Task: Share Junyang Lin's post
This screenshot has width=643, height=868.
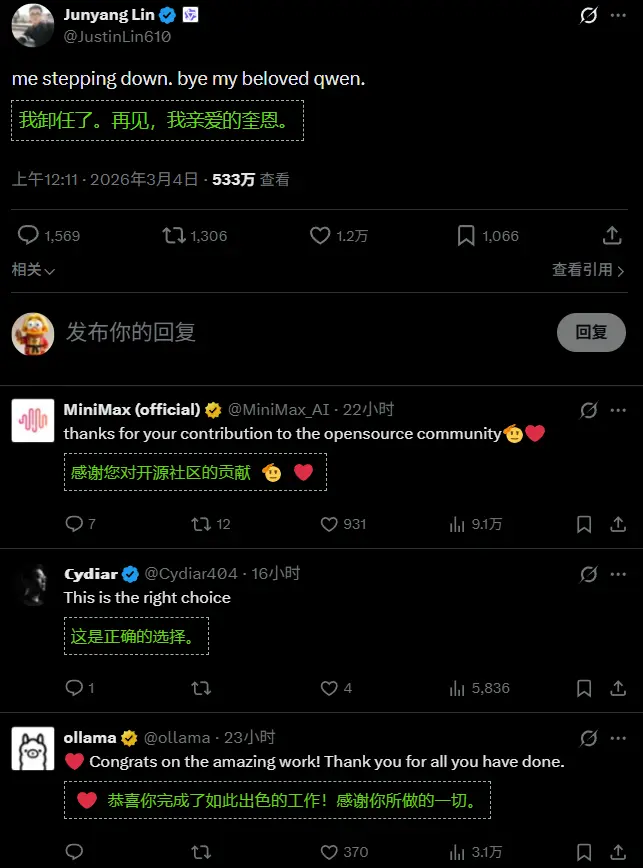Action: coord(612,235)
